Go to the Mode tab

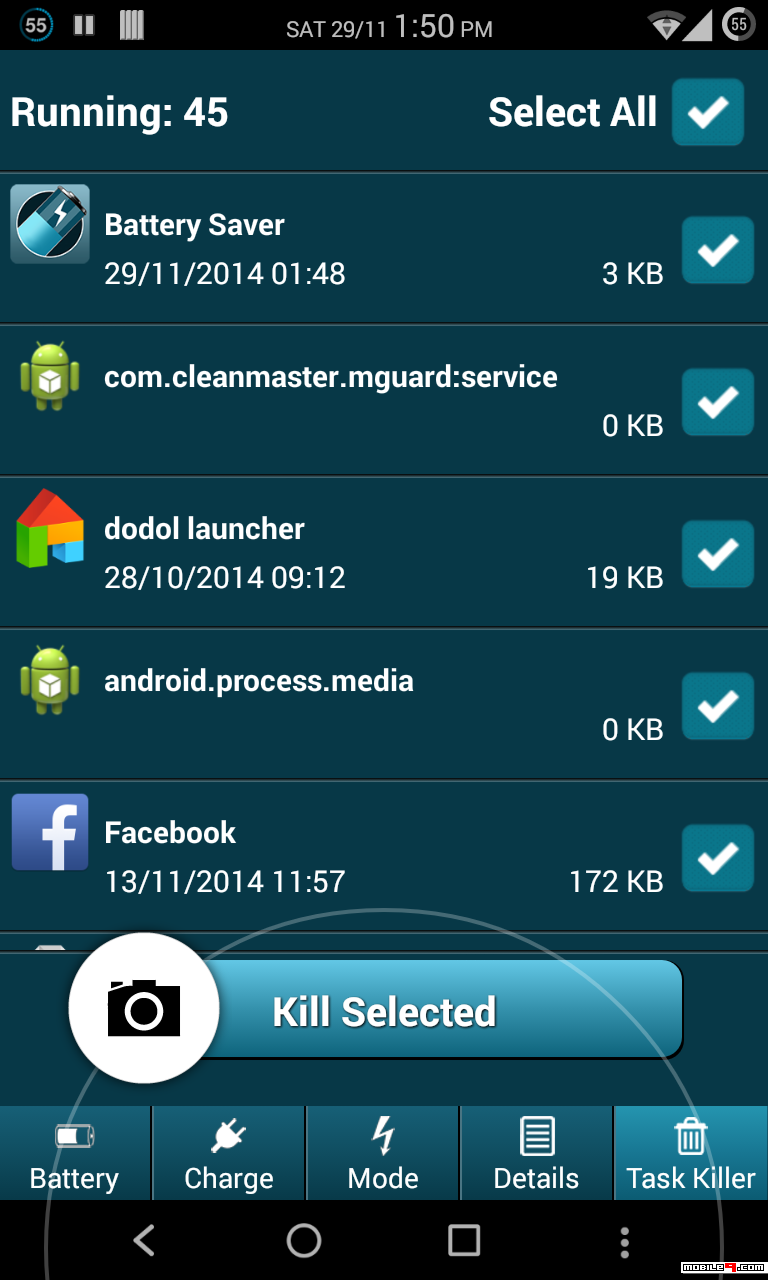pyautogui.click(x=383, y=1153)
